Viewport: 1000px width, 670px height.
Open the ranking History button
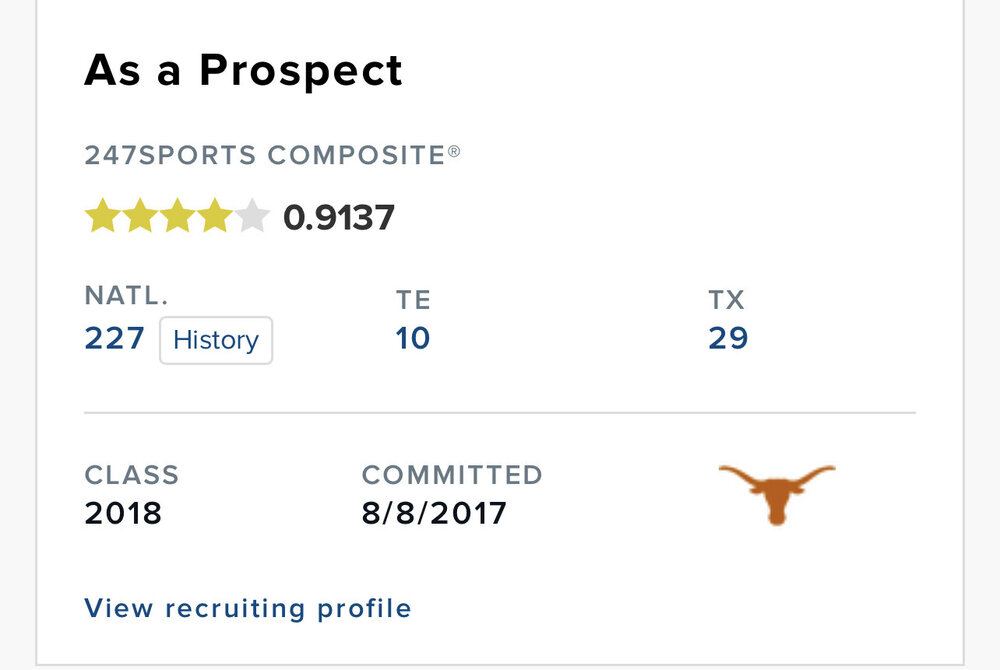pos(216,340)
